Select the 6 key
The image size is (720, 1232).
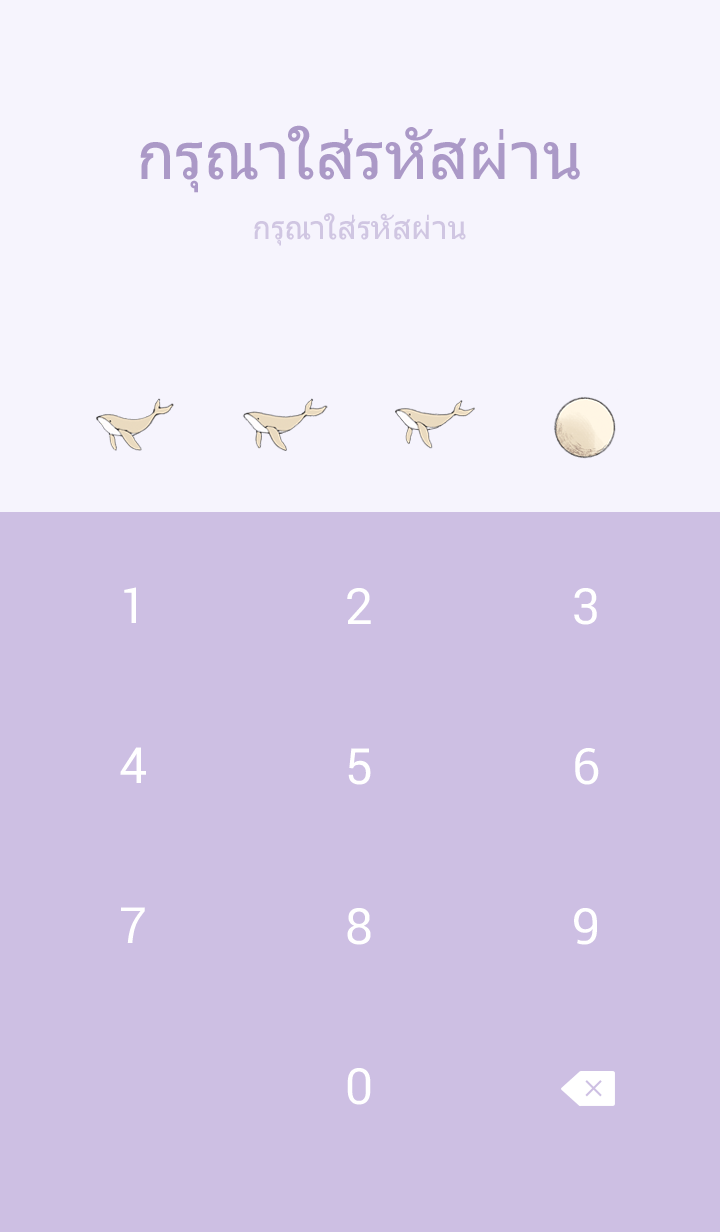[586, 767]
